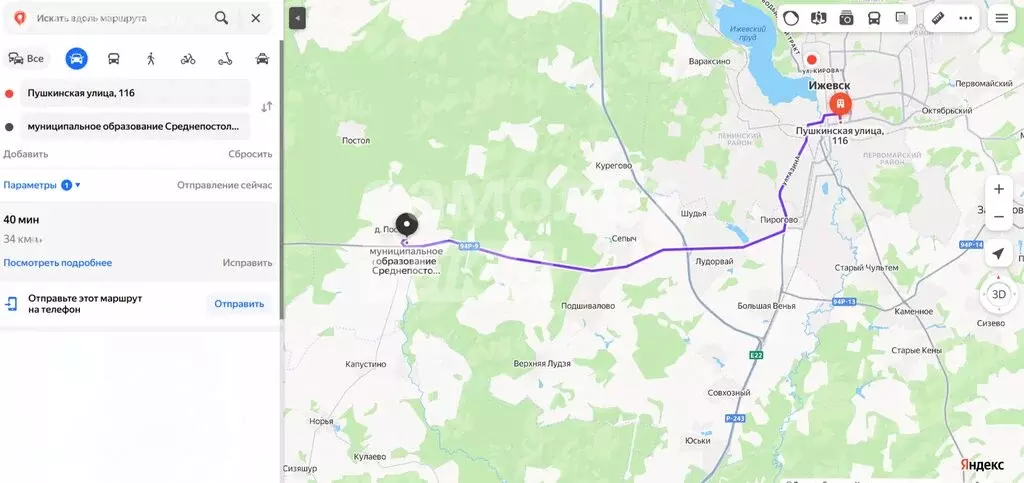The height and width of the screenshot is (483, 1024).
Task: Switch to public transport bus mode
Action: (113, 59)
